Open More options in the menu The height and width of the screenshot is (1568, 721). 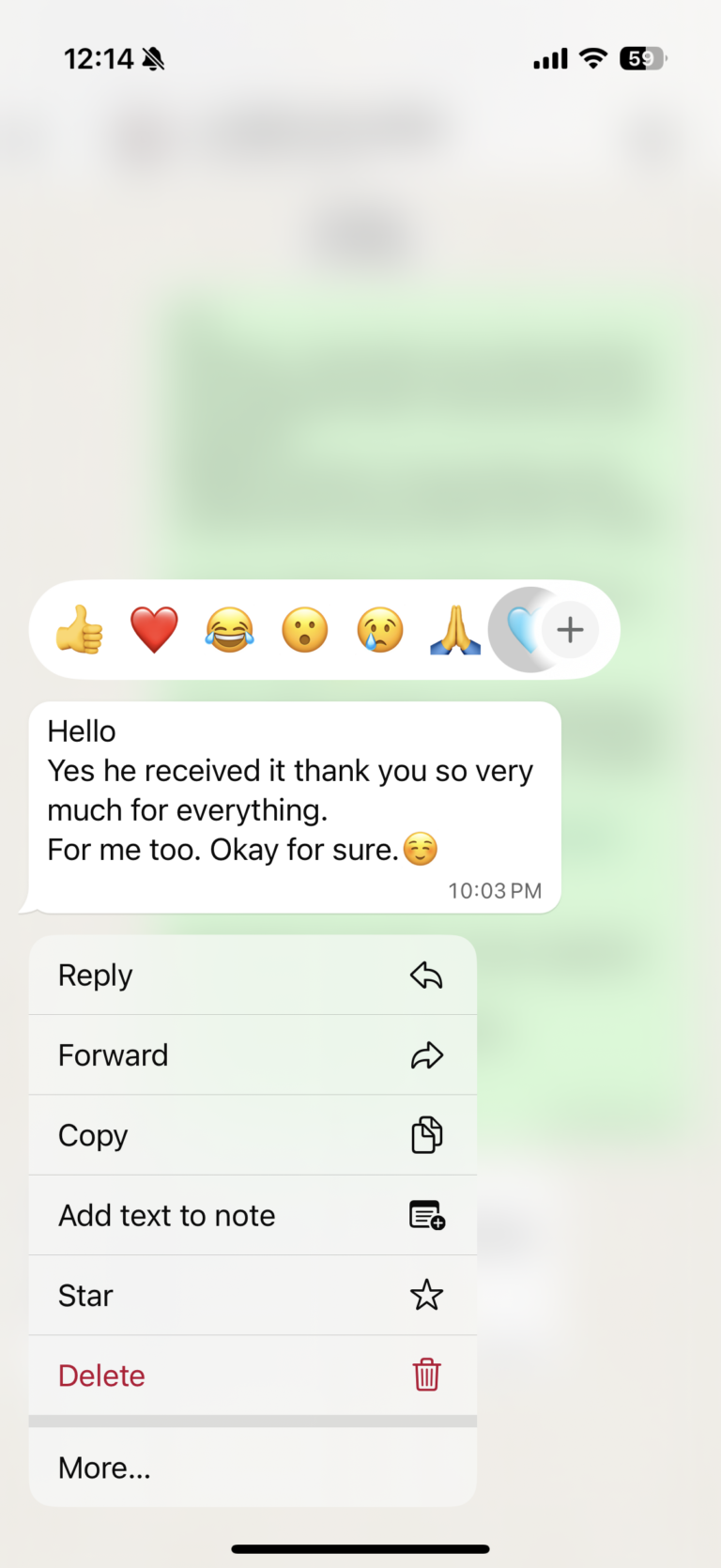point(253,1468)
